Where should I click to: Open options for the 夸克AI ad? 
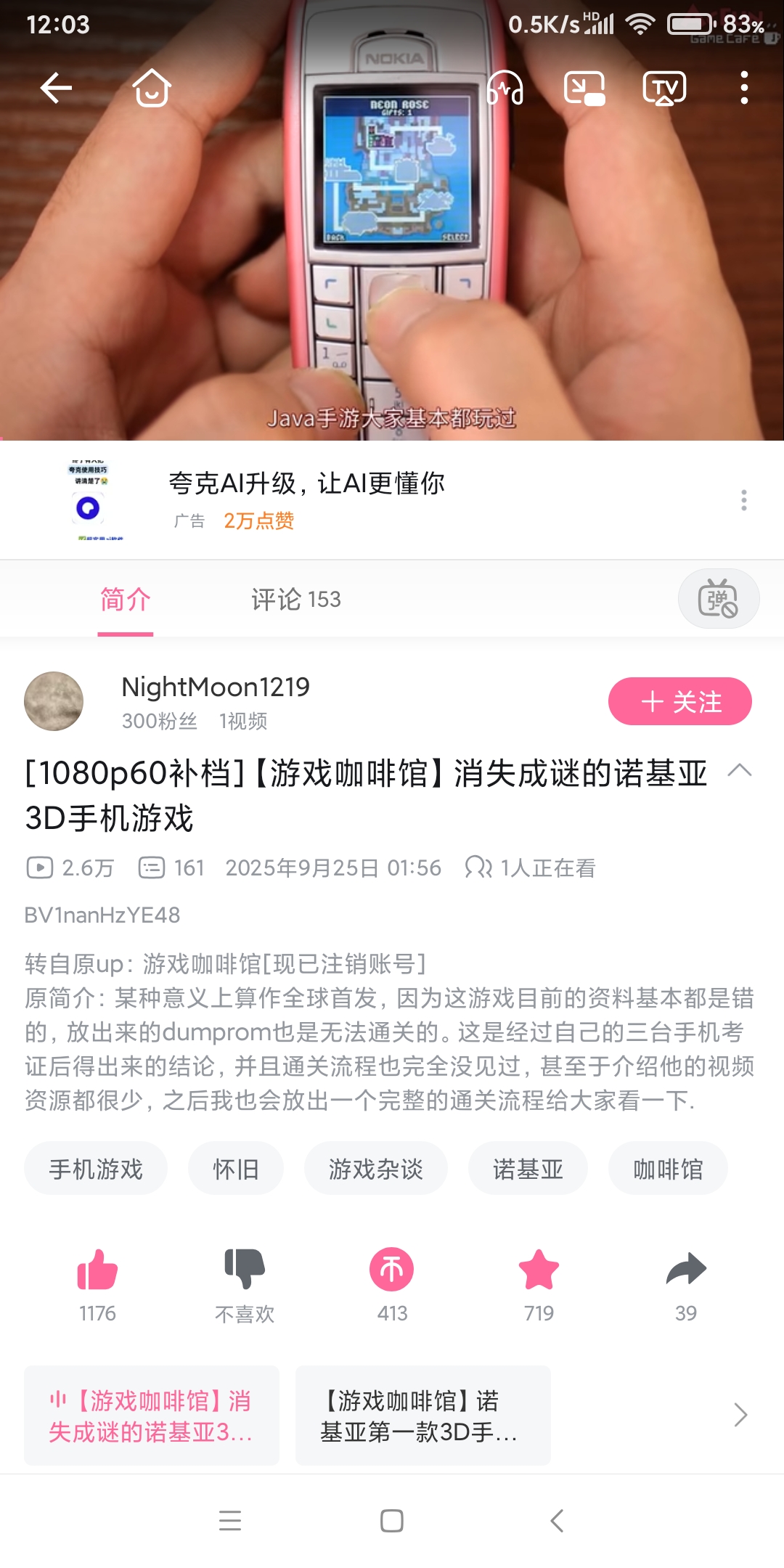(x=744, y=500)
